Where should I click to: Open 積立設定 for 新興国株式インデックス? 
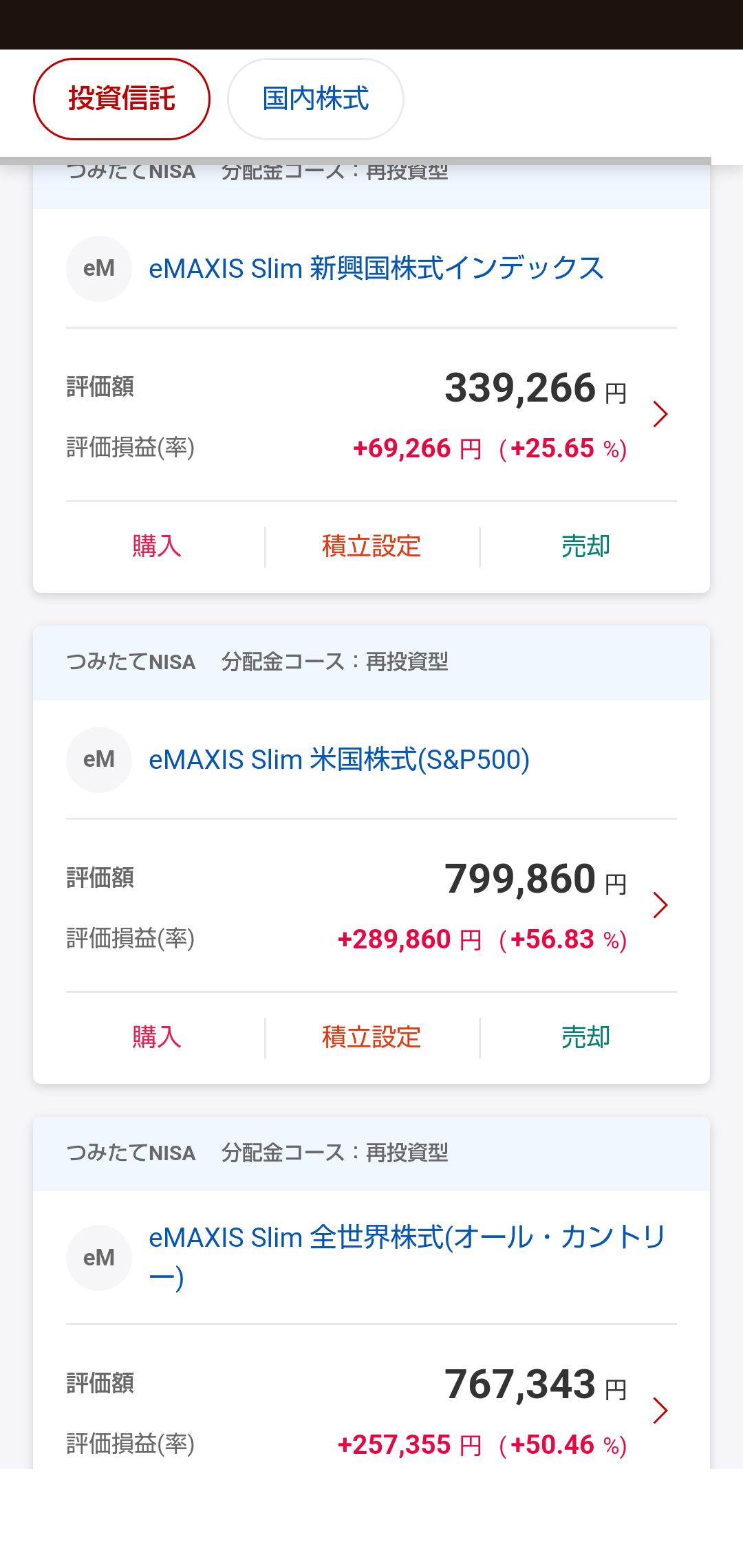point(371,547)
